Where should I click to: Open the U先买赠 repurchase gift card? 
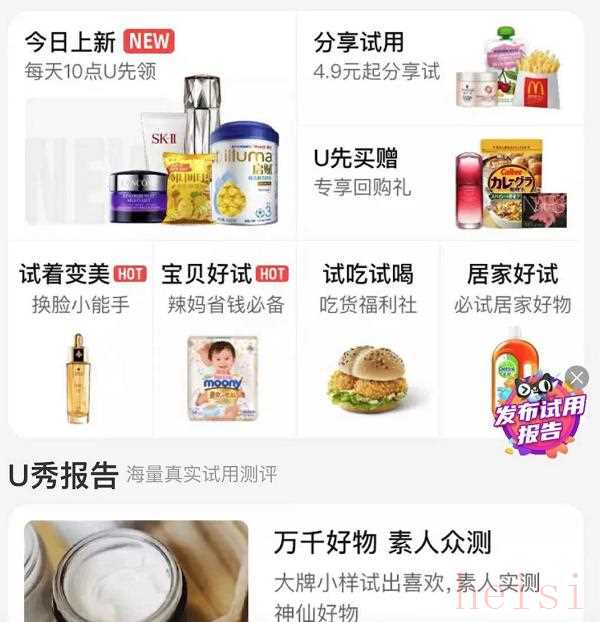pyautogui.click(x=440, y=182)
